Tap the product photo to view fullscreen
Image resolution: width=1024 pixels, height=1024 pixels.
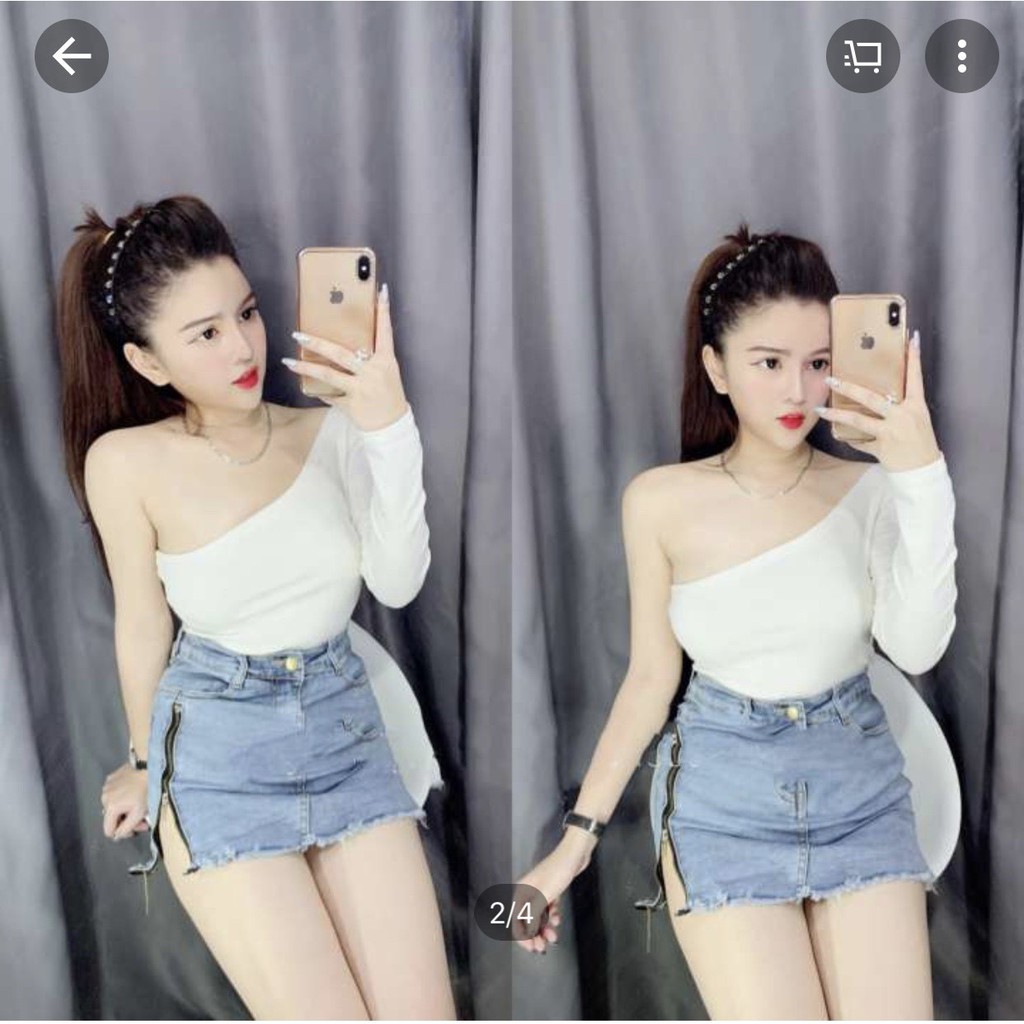(x=512, y=512)
